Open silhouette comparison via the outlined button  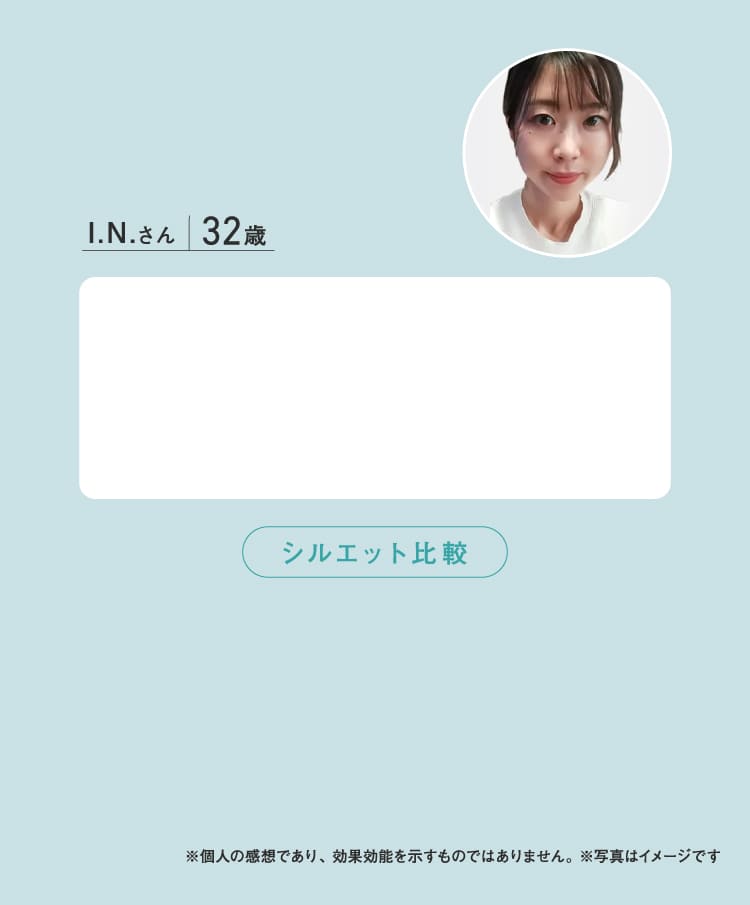[x=374, y=550]
